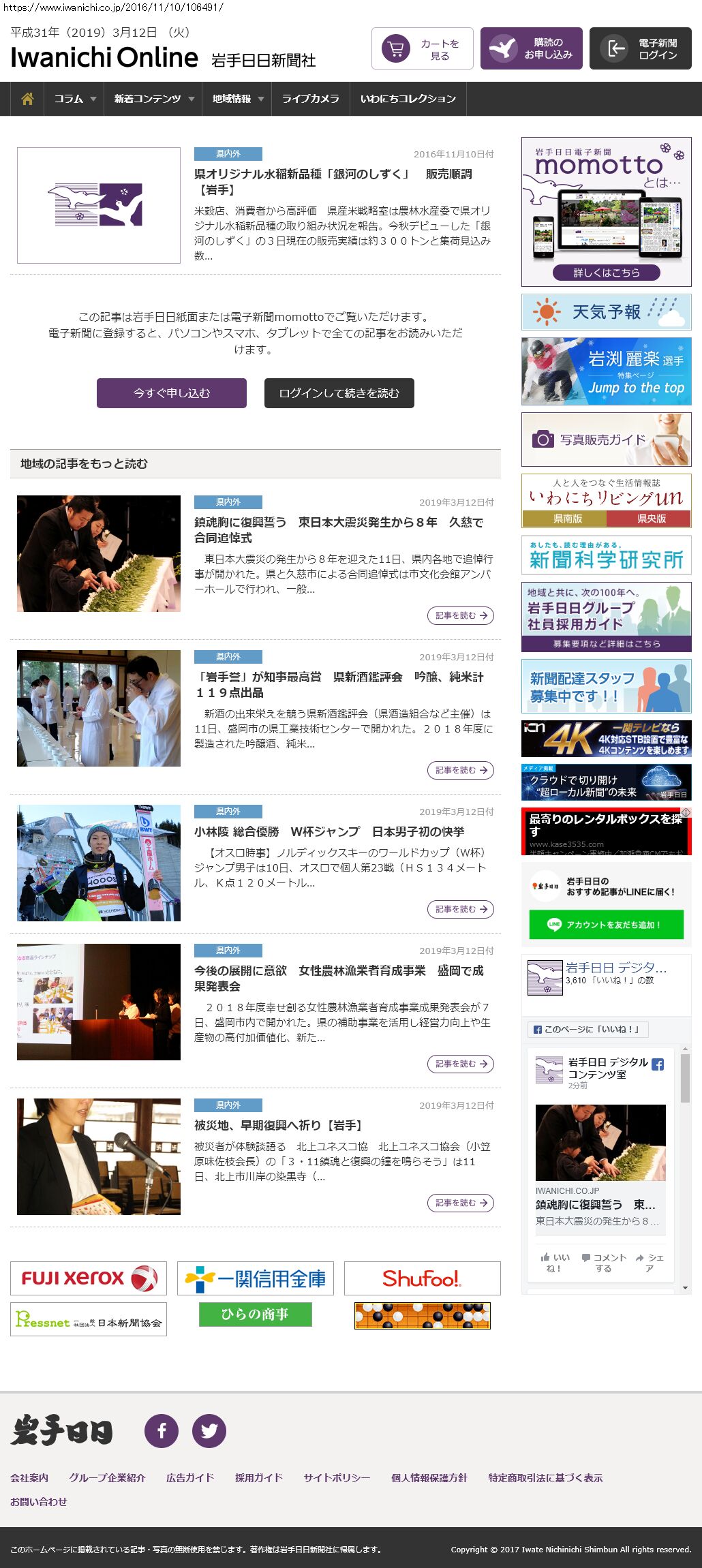Open お問い合わせ footer link

pos(39,1501)
